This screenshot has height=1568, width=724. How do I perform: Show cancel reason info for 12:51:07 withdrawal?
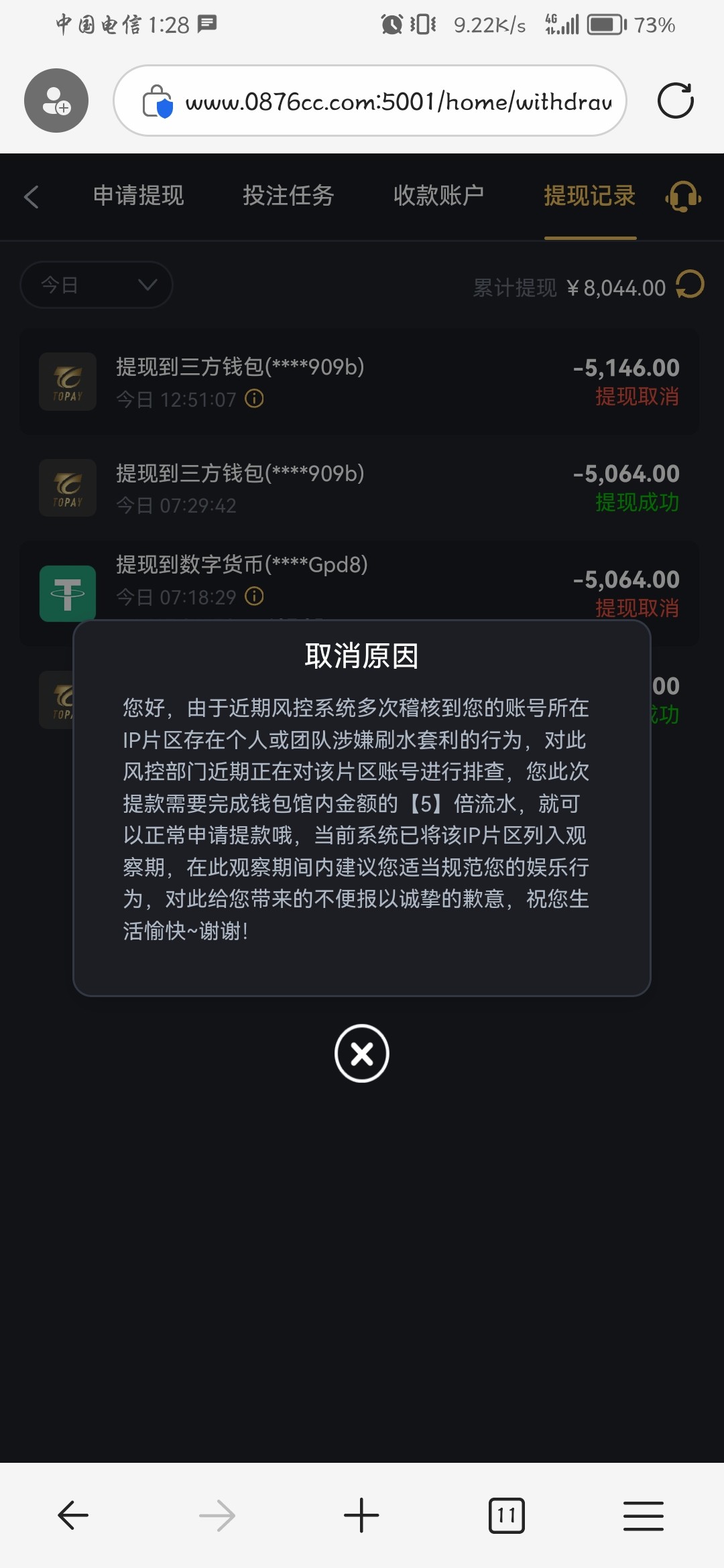point(254,399)
